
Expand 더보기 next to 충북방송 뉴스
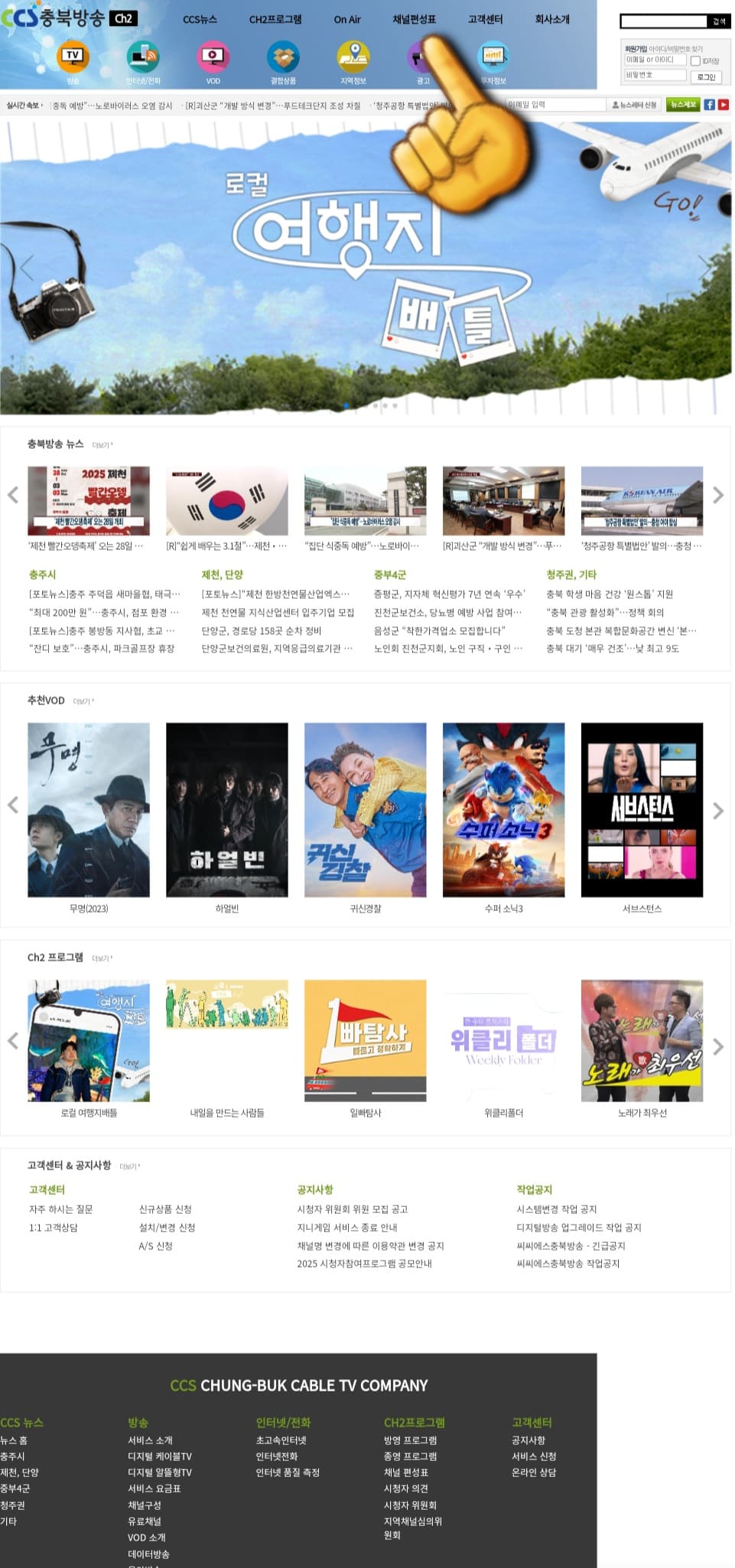102,444
